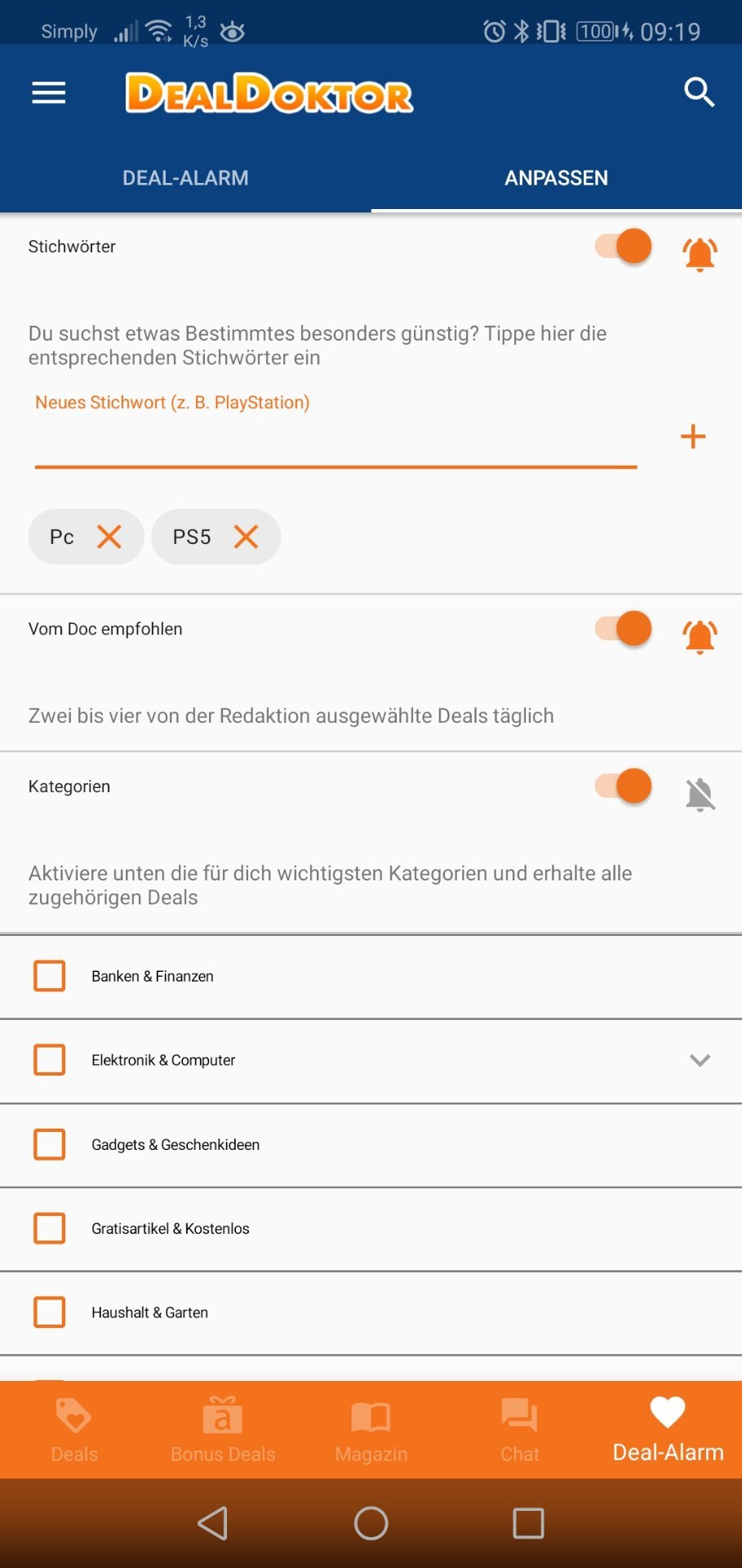742x1568 pixels.
Task: Remove the PS5 keyword chip
Action: (246, 537)
